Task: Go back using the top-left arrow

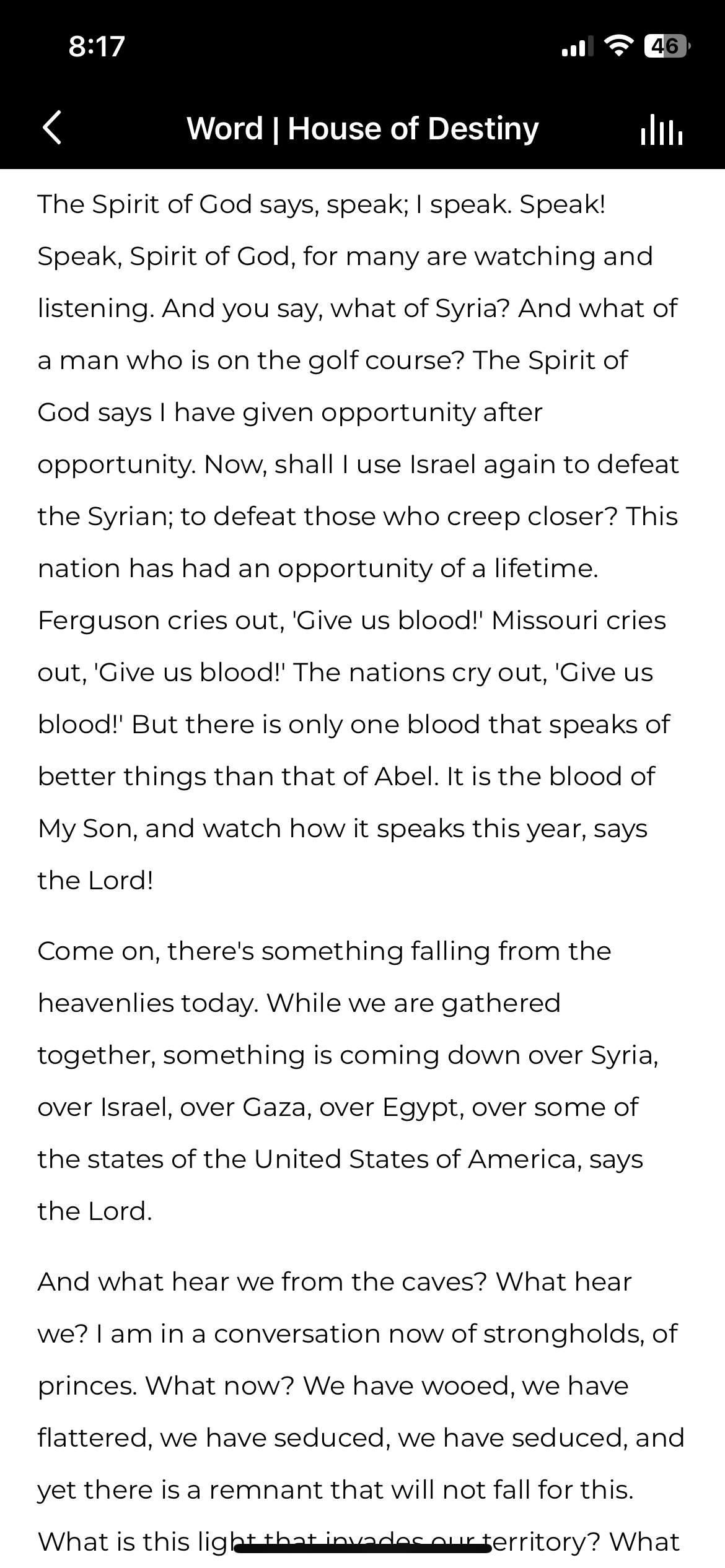Action: point(52,128)
